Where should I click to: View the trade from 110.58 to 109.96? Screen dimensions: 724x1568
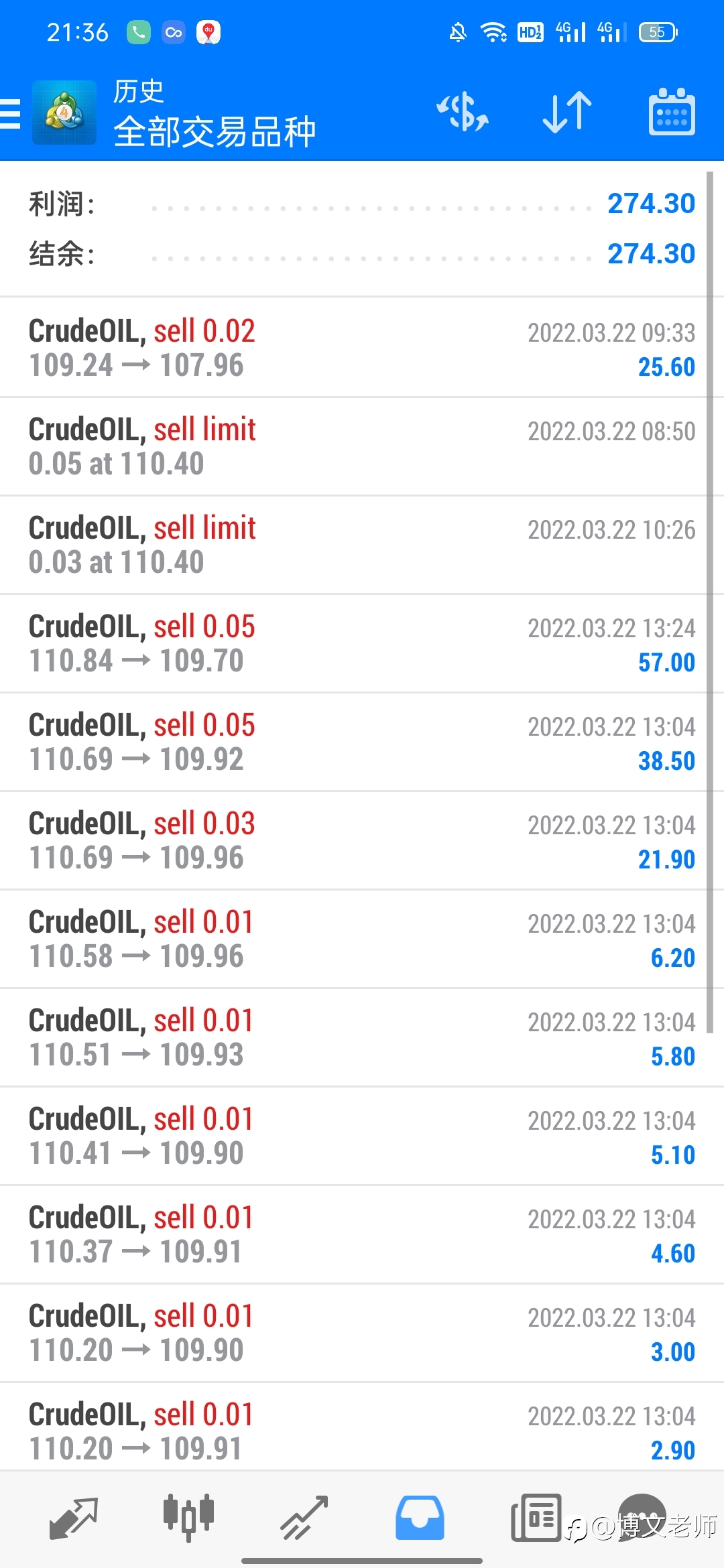click(362, 939)
